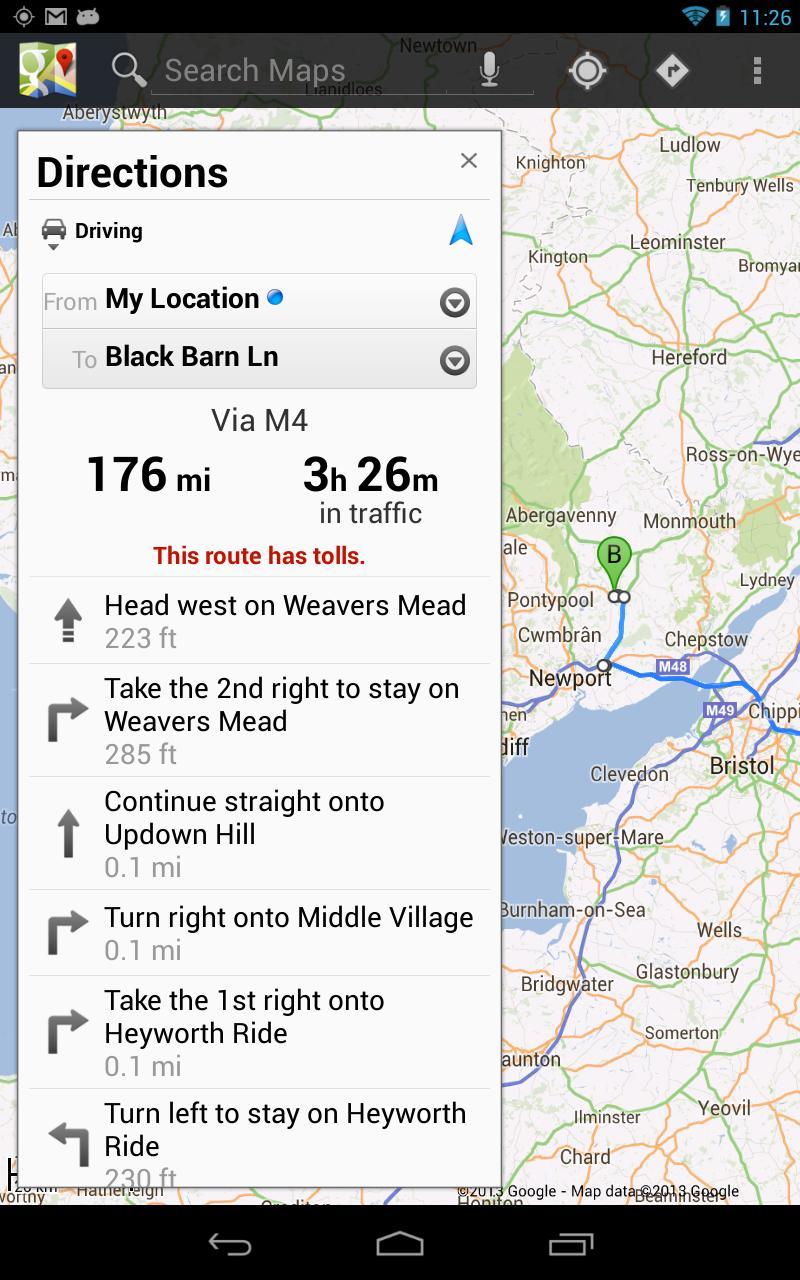Start voice search with the microphone
Image resolution: width=800 pixels, height=1280 pixels.
(x=489, y=71)
